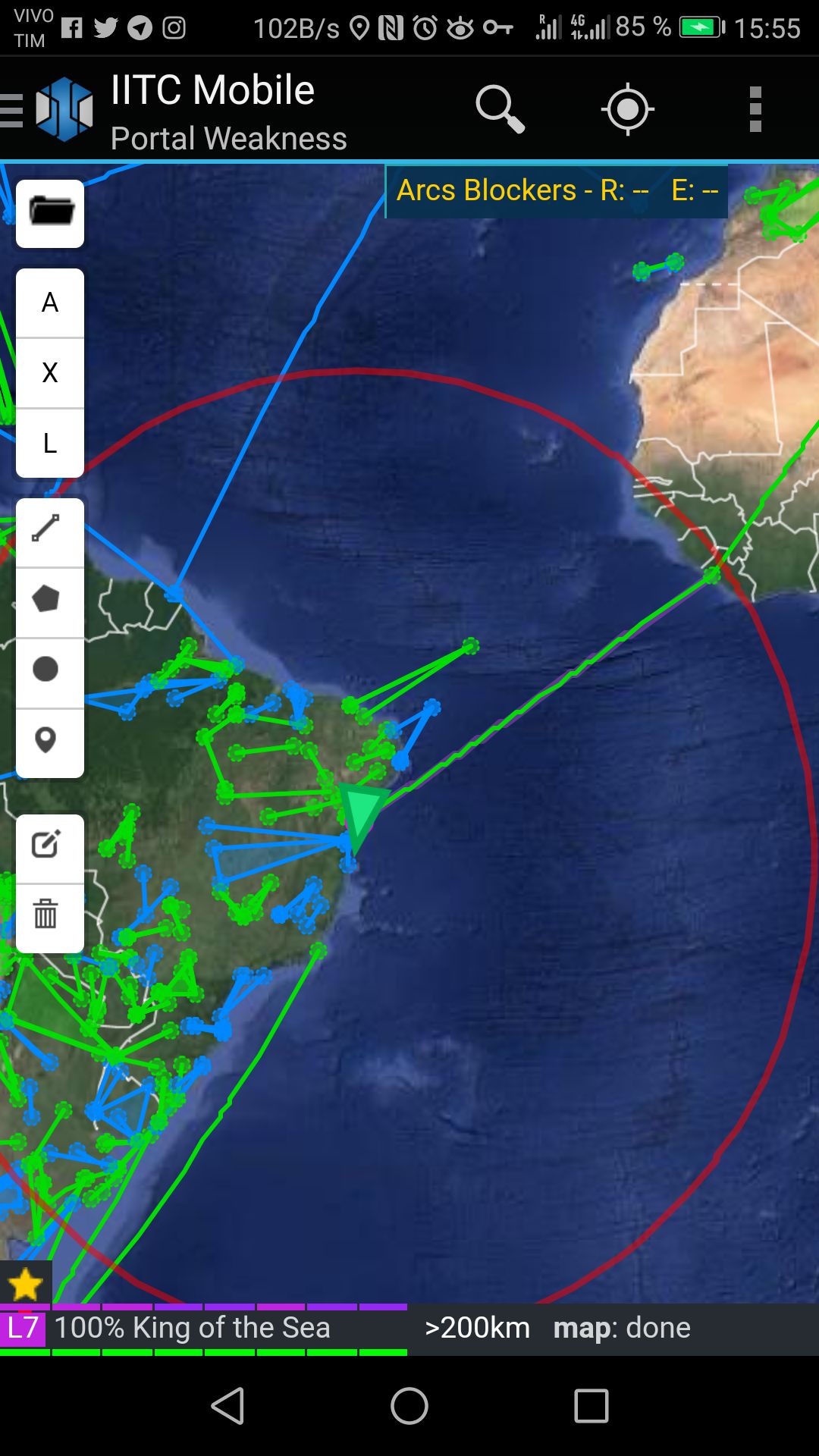Open the search icon
Image resolution: width=819 pixels, height=1456 pixels.
point(499,109)
